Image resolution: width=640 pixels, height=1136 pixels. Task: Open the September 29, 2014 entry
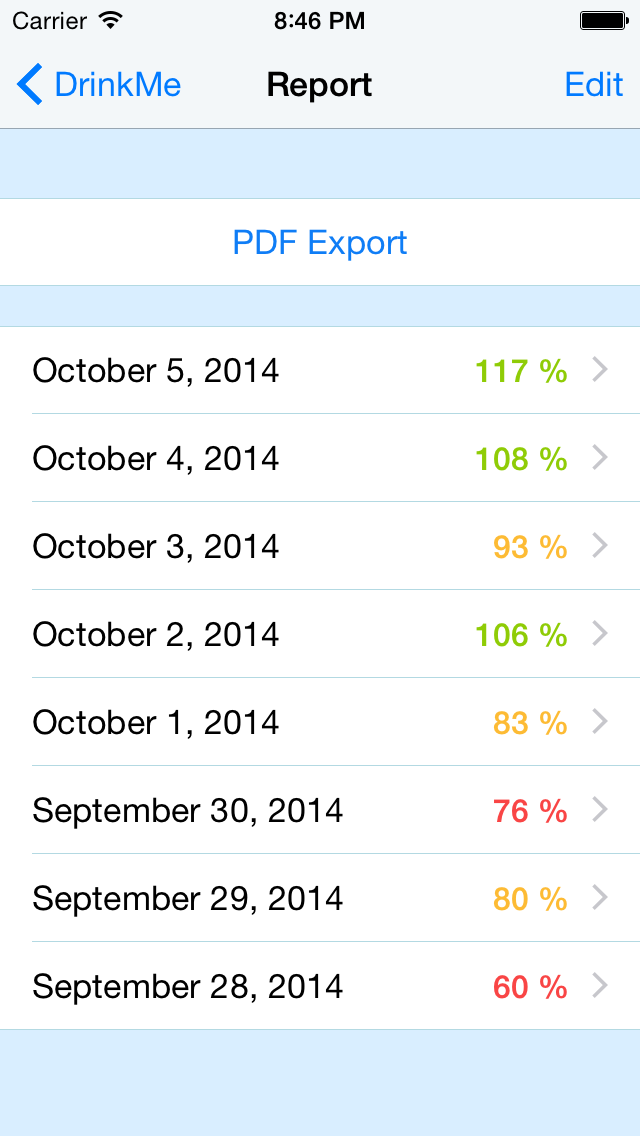pyautogui.click(x=320, y=898)
